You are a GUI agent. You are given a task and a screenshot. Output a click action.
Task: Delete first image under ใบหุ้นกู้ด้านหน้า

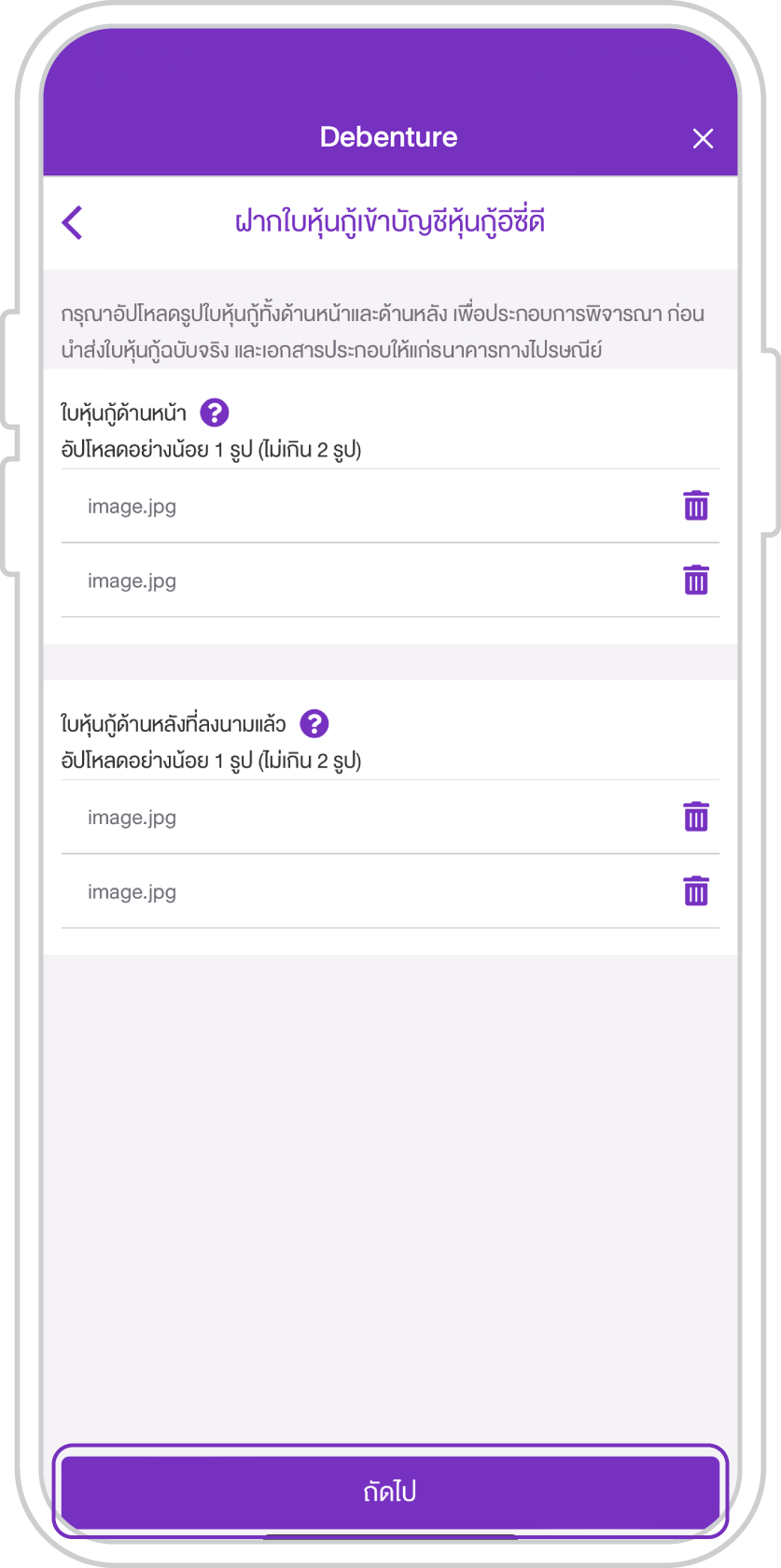pyautogui.click(x=696, y=506)
